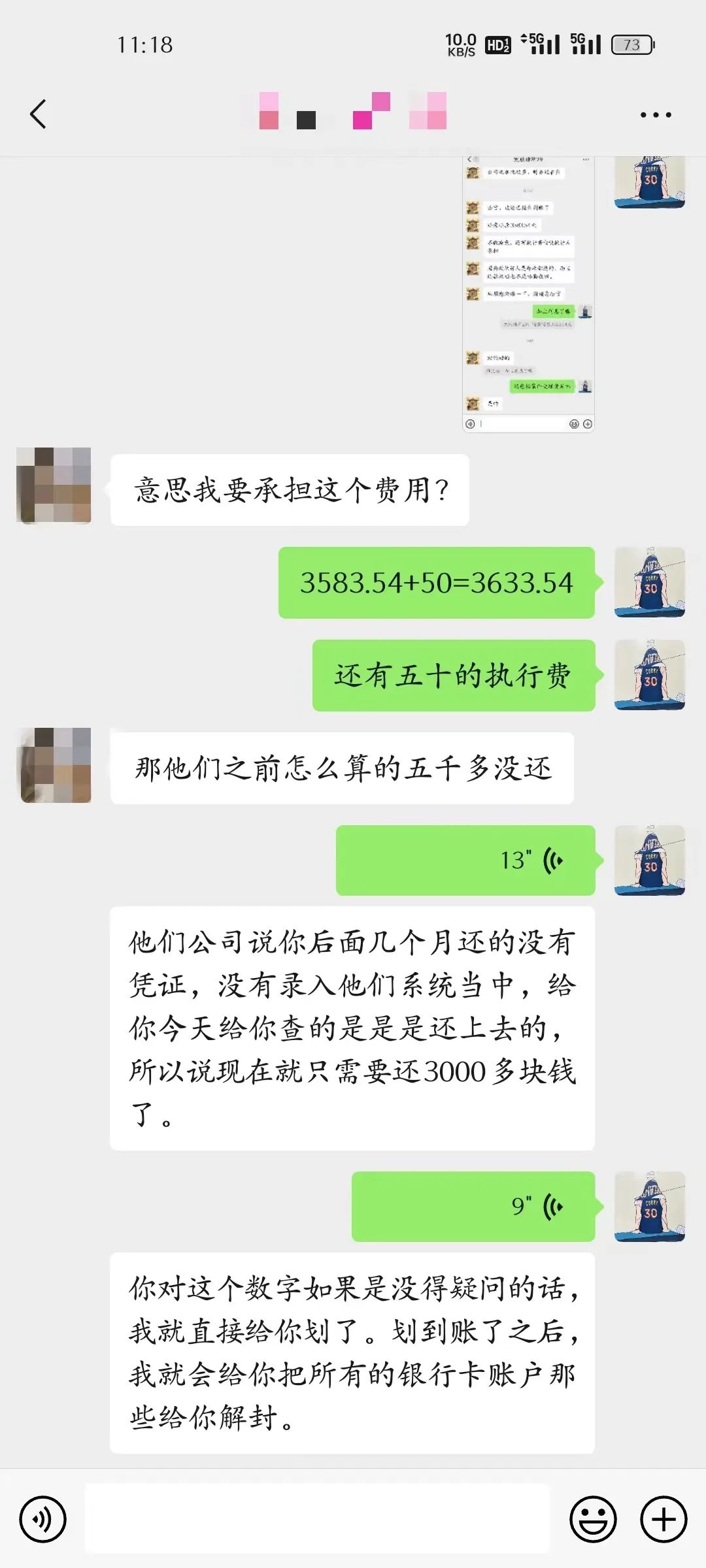Tap own avatar next to 还有五十的执行费
The height and width of the screenshot is (1568, 706).
[x=650, y=675]
